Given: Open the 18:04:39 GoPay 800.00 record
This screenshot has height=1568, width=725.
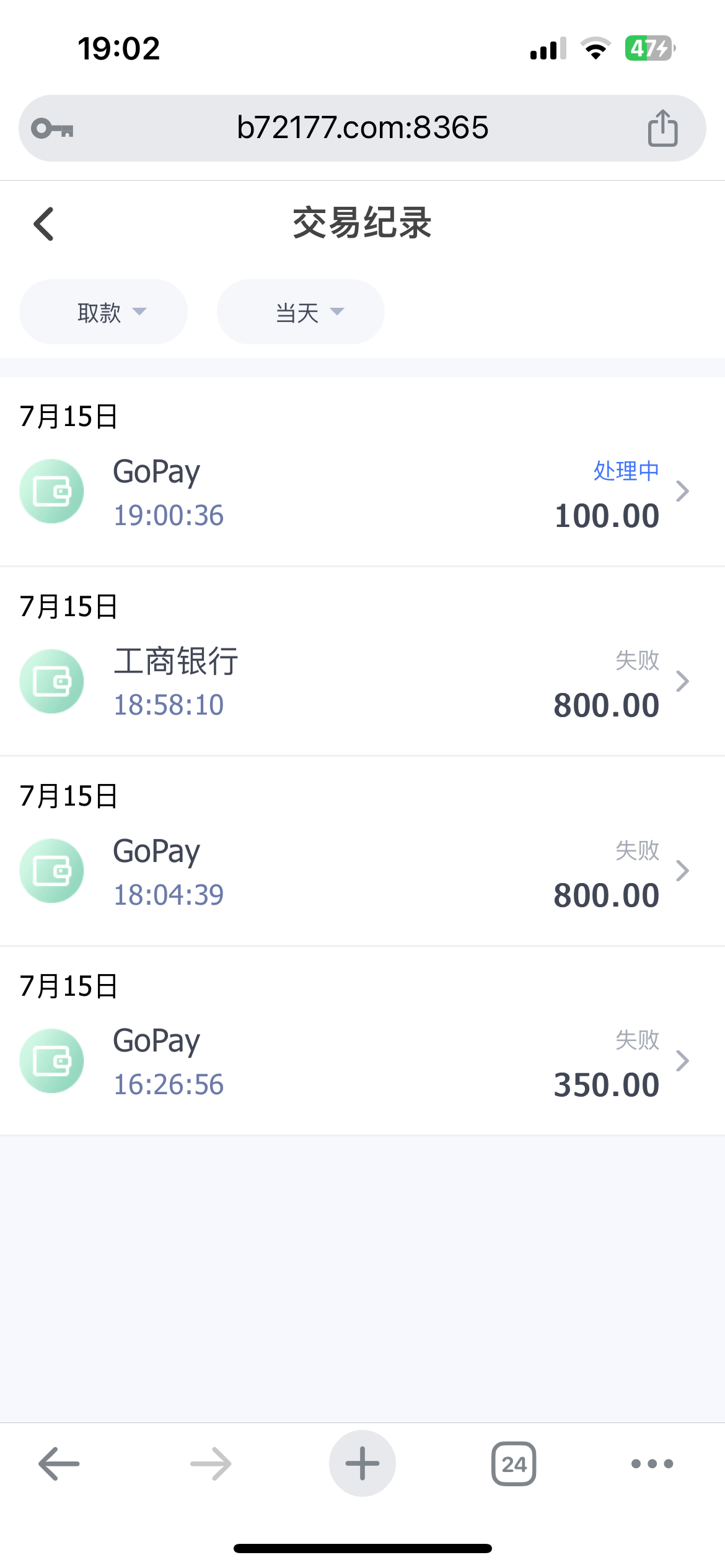Looking at the screenshot, I should pos(362,871).
